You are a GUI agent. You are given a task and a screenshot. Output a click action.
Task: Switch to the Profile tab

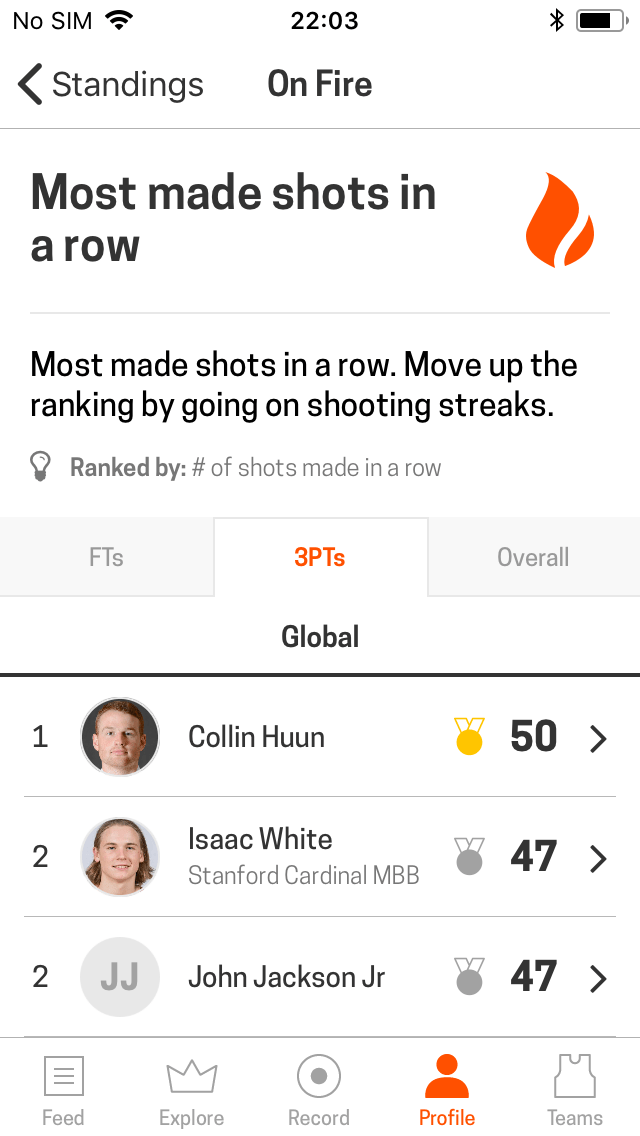447,1091
